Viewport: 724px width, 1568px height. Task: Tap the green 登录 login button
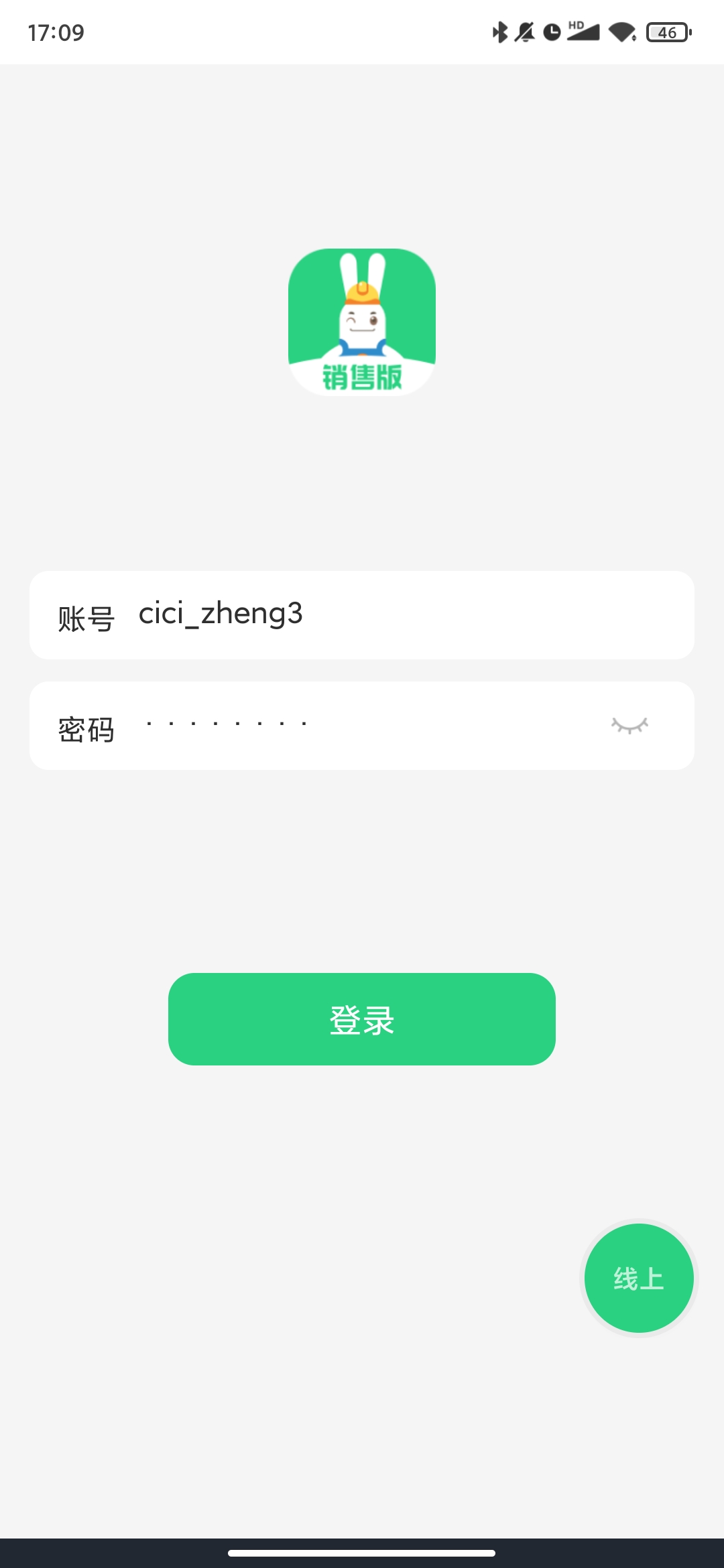[362, 1019]
